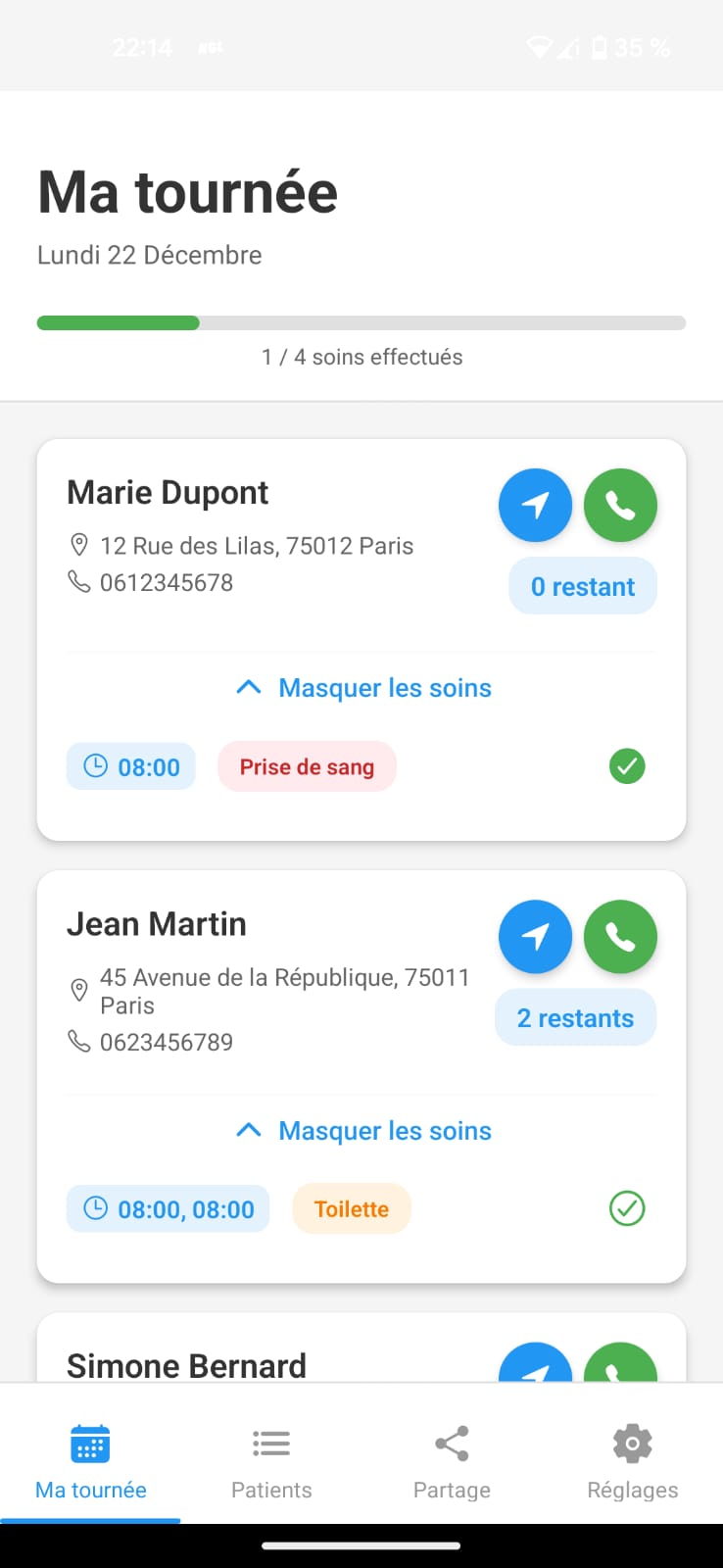Image resolution: width=723 pixels, height=1568 pixels.
Task: Tap the tour progress bar
Action: point(361,322)
